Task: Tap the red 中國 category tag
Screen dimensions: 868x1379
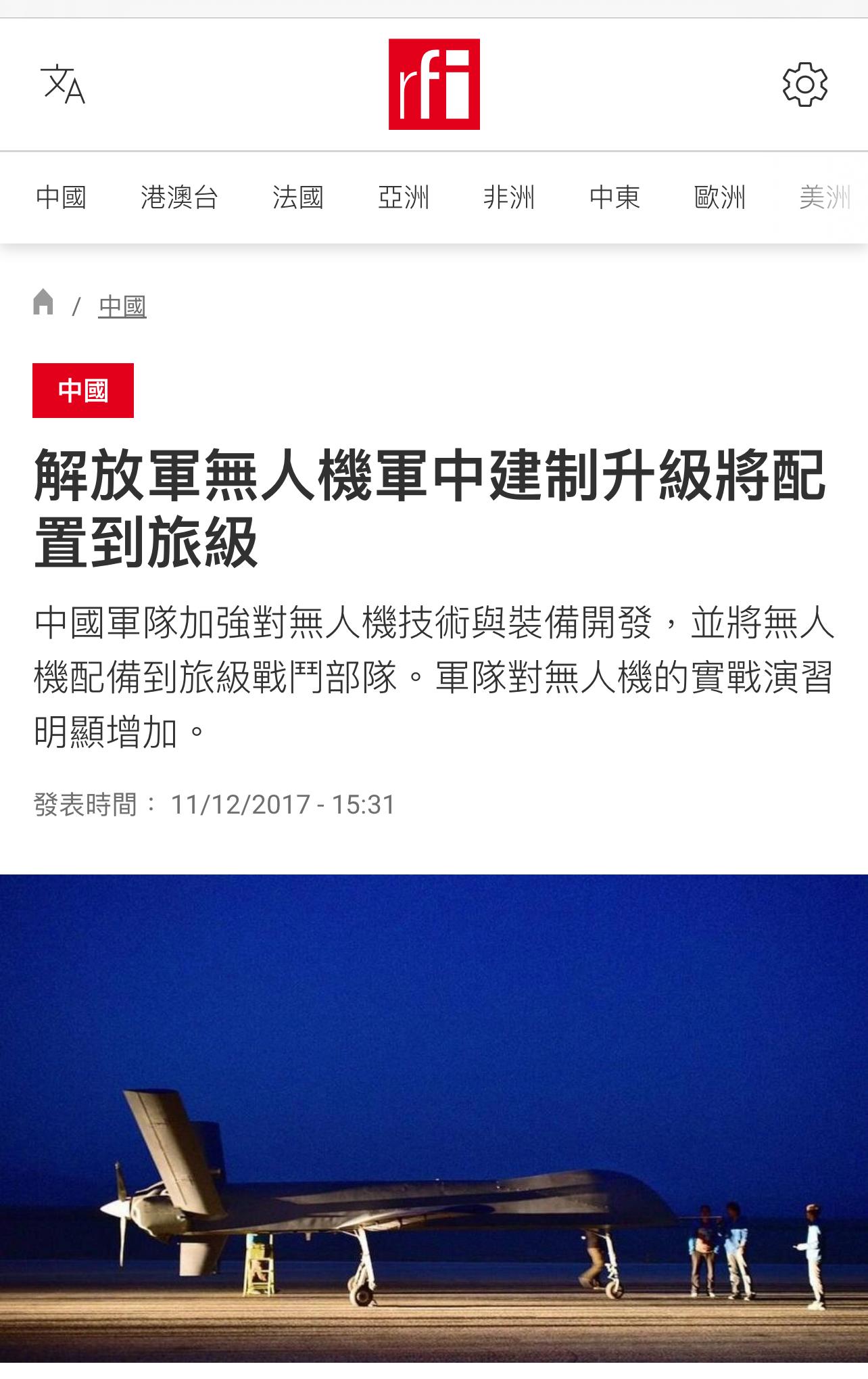Action: tap(83, 390)
